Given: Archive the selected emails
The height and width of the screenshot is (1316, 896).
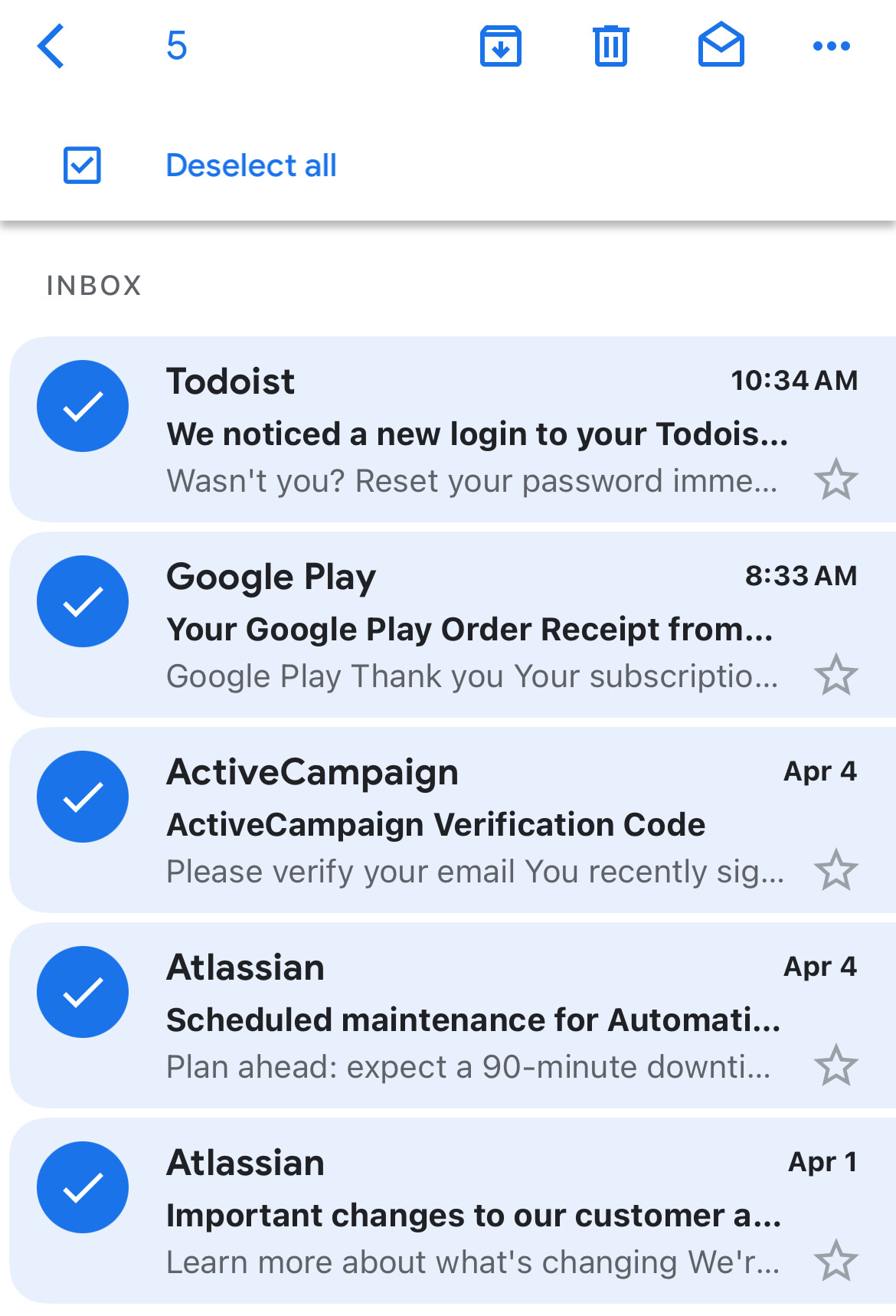Looking at the screenshot, I should point(501,46).
